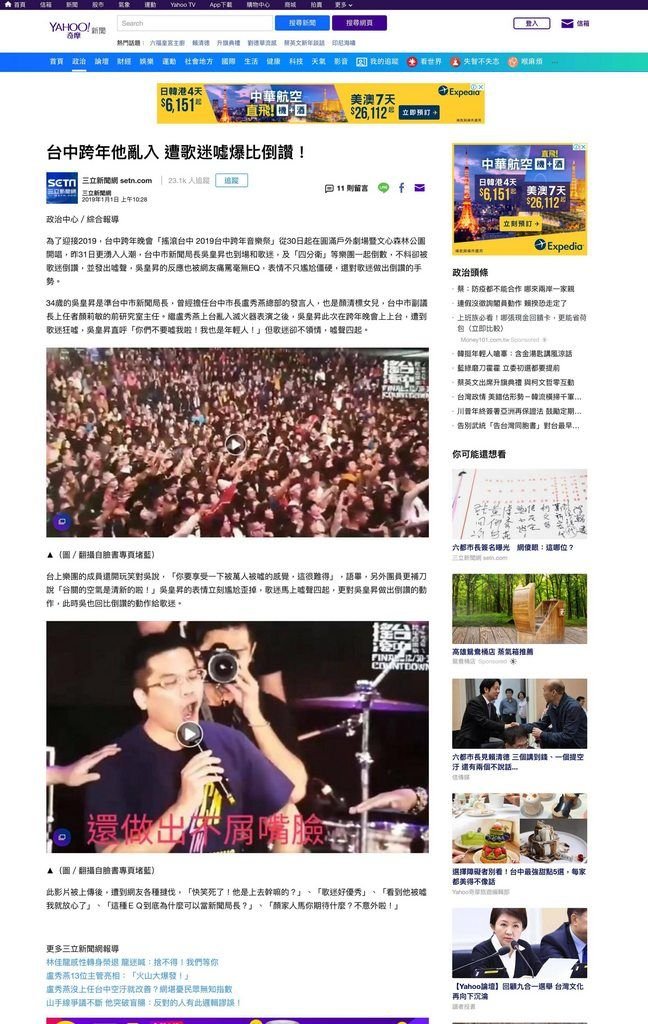Image resolution: width=648 pixels, height=1024 pixels.
Task: Share article via the Facebook icon
Action: point(401,188)
